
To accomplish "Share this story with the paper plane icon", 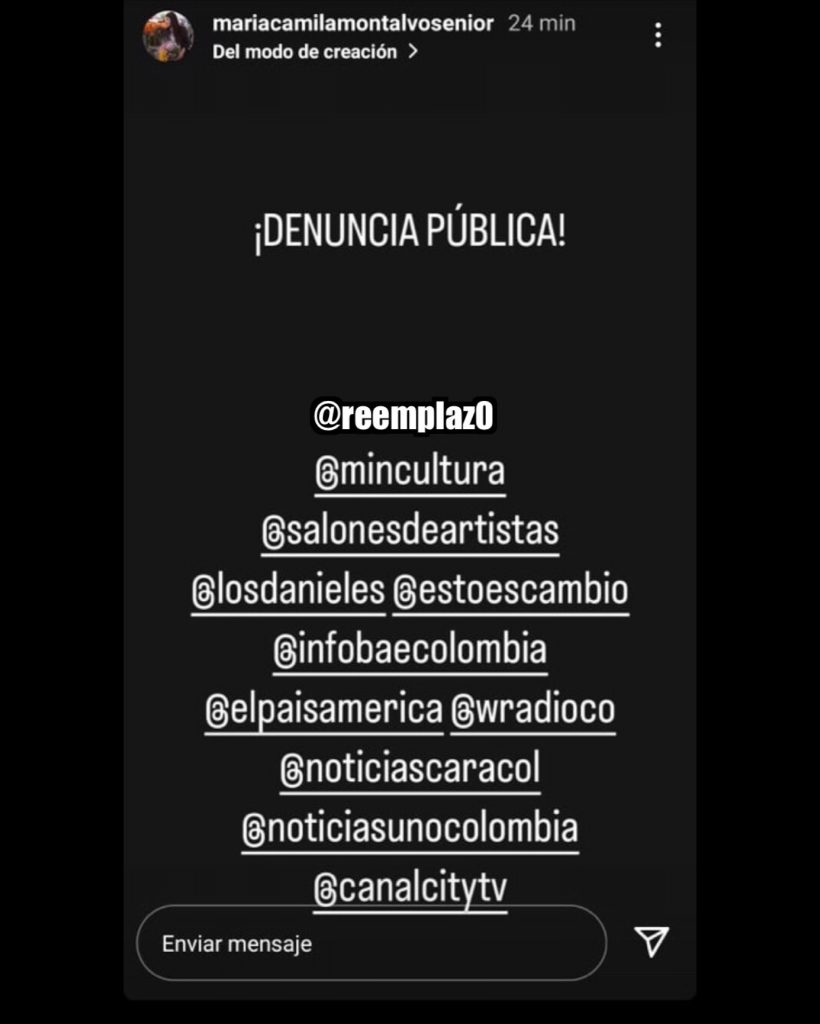I will pos(651,941).
